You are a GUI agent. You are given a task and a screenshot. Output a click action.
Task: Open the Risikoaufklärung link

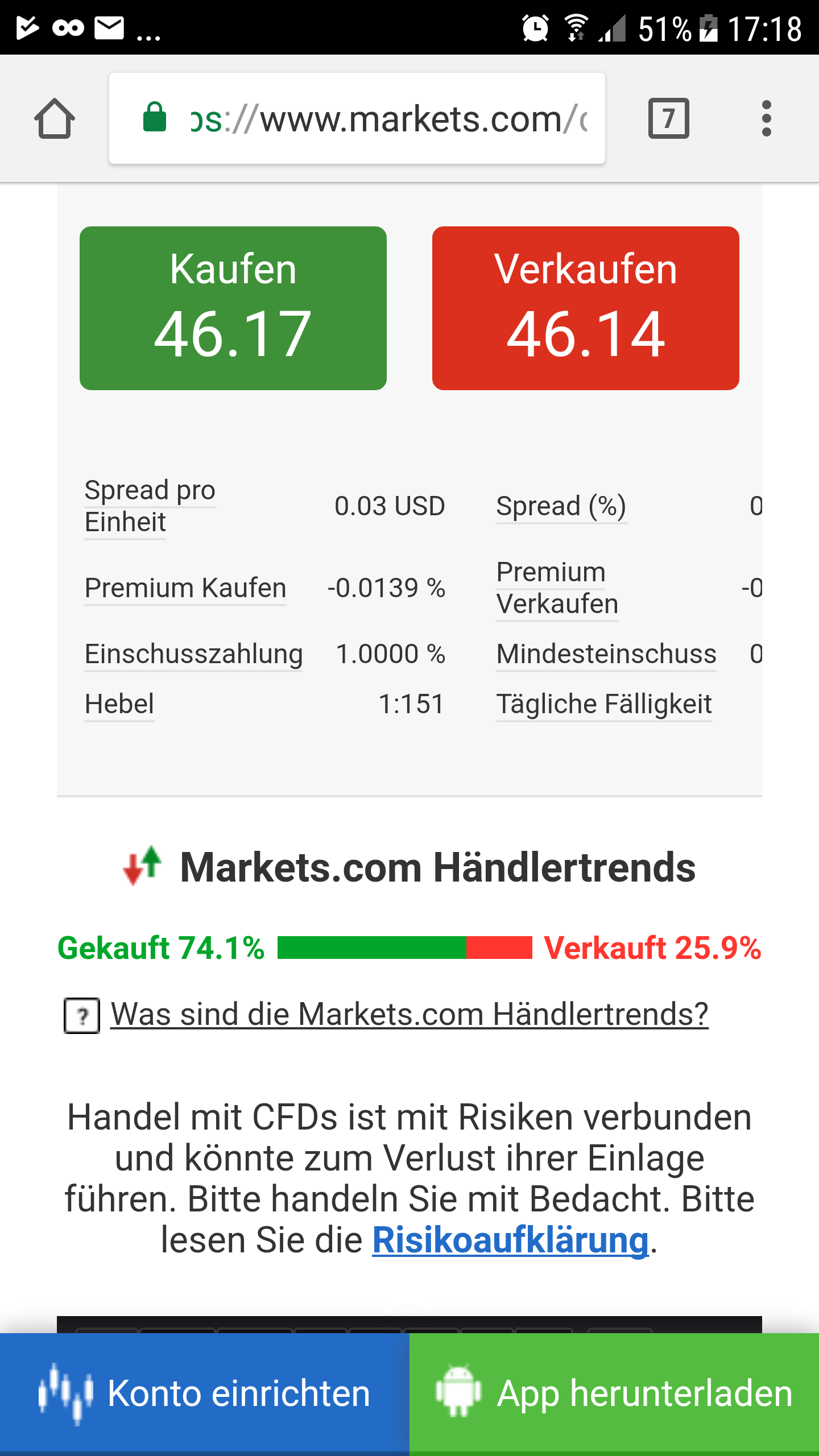pos(510,1240)
